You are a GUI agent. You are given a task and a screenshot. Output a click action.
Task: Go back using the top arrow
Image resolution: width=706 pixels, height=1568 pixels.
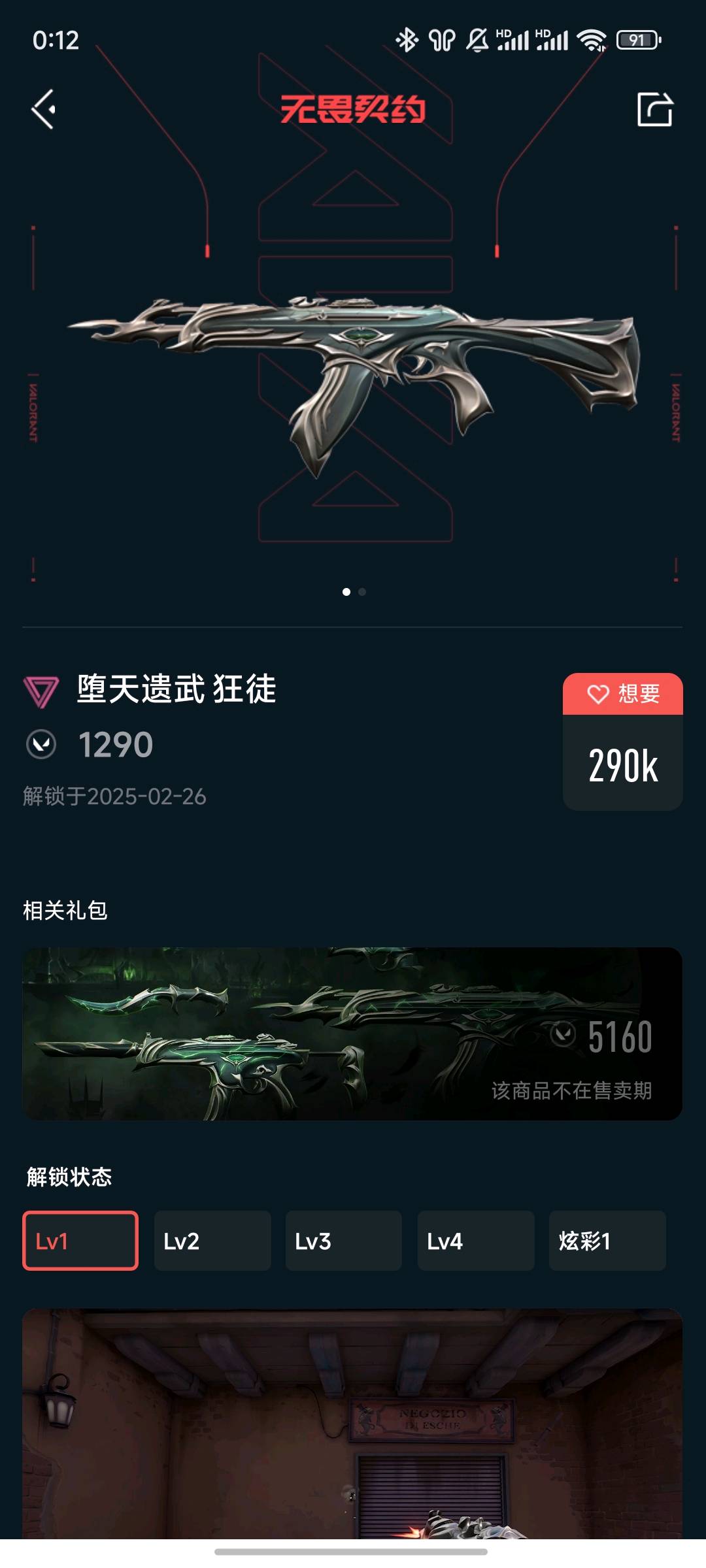coord(44,109)
